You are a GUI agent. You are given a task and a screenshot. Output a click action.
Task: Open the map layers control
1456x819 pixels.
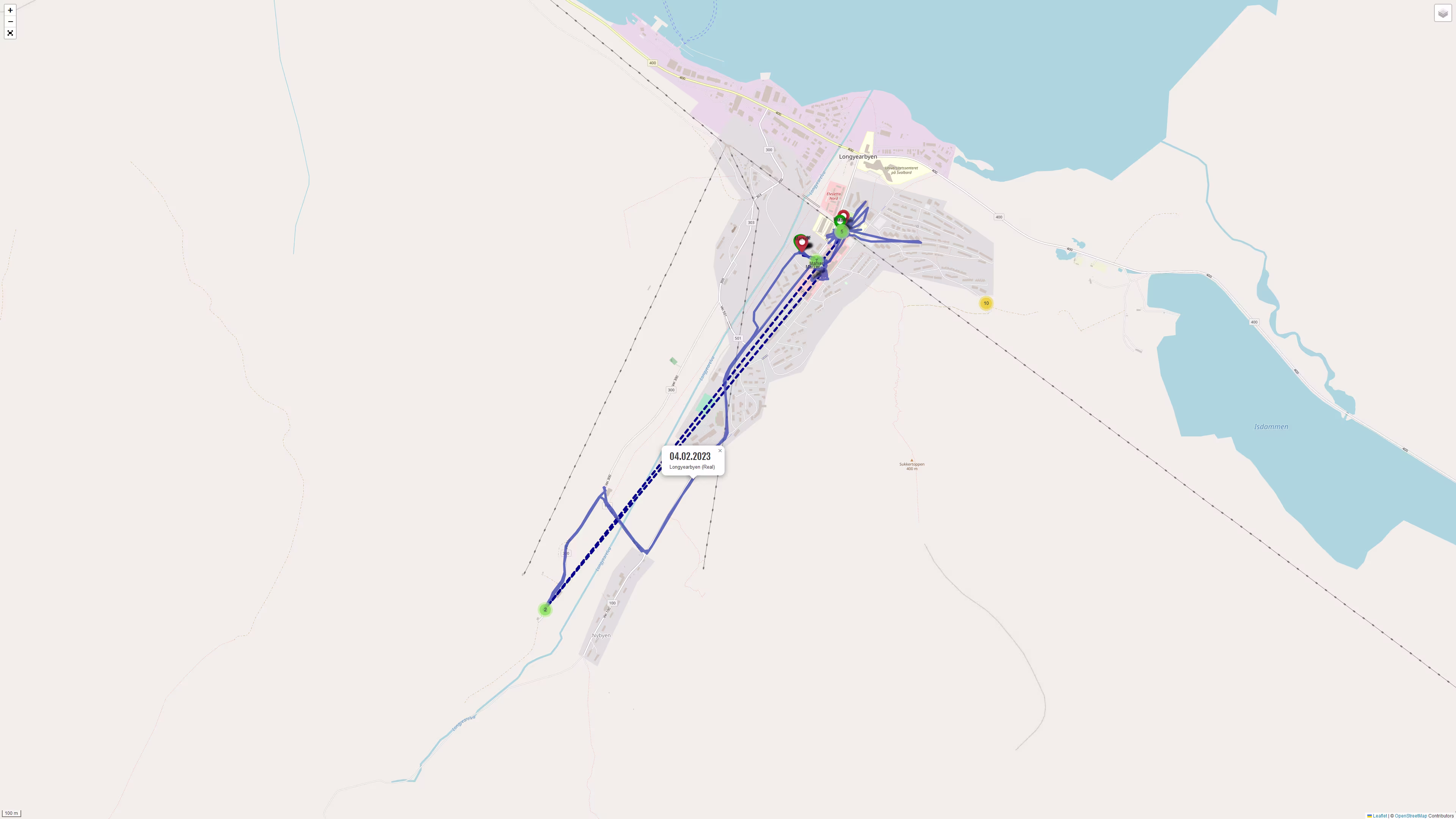tap(1442, 13)
